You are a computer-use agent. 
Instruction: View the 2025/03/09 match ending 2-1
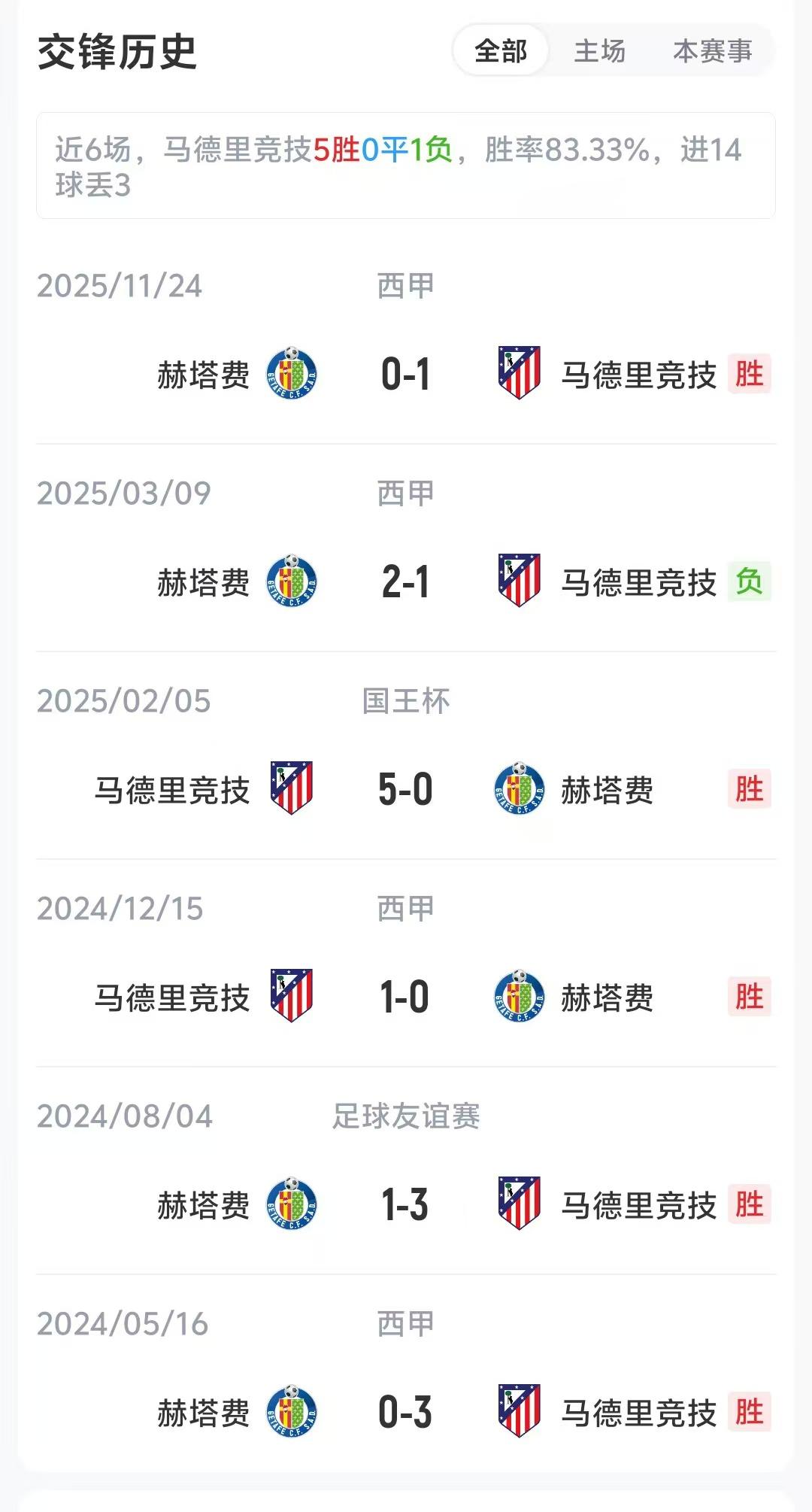tap(405, 581)
